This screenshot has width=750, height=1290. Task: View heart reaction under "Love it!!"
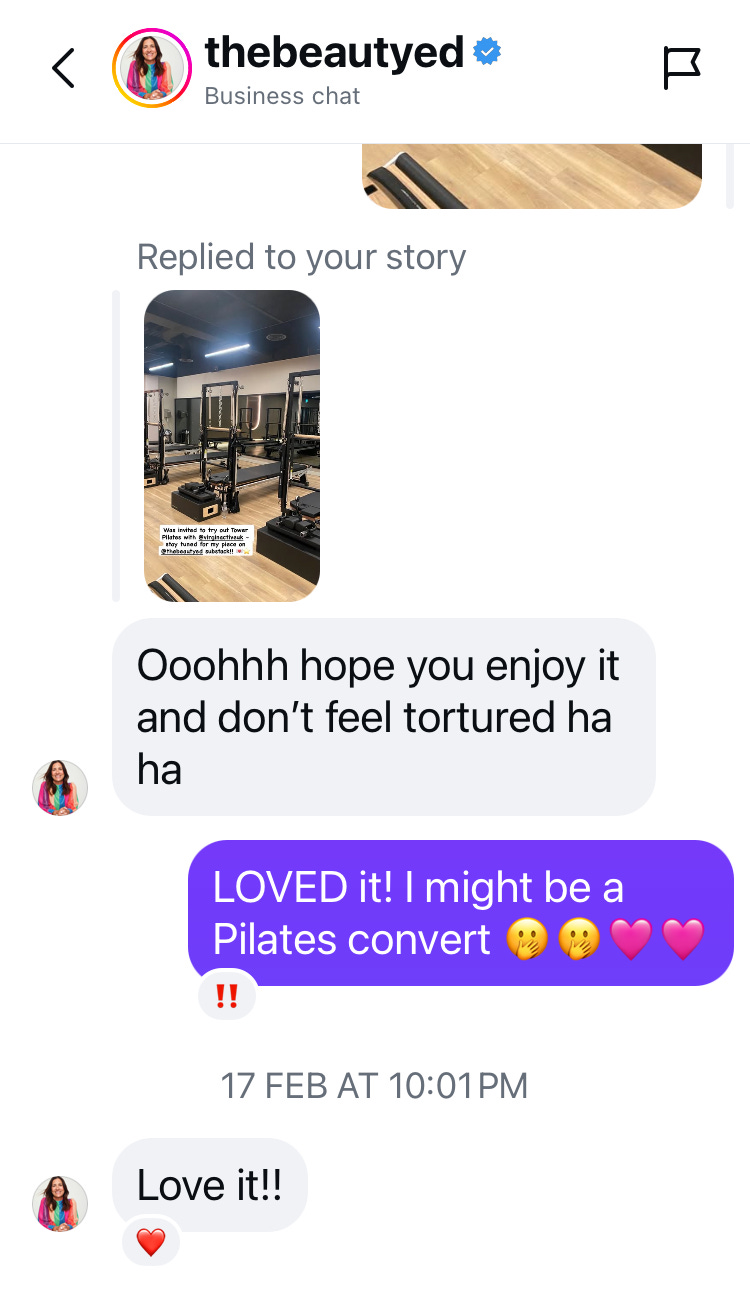pyautogui.click(x=151, y=1242)
